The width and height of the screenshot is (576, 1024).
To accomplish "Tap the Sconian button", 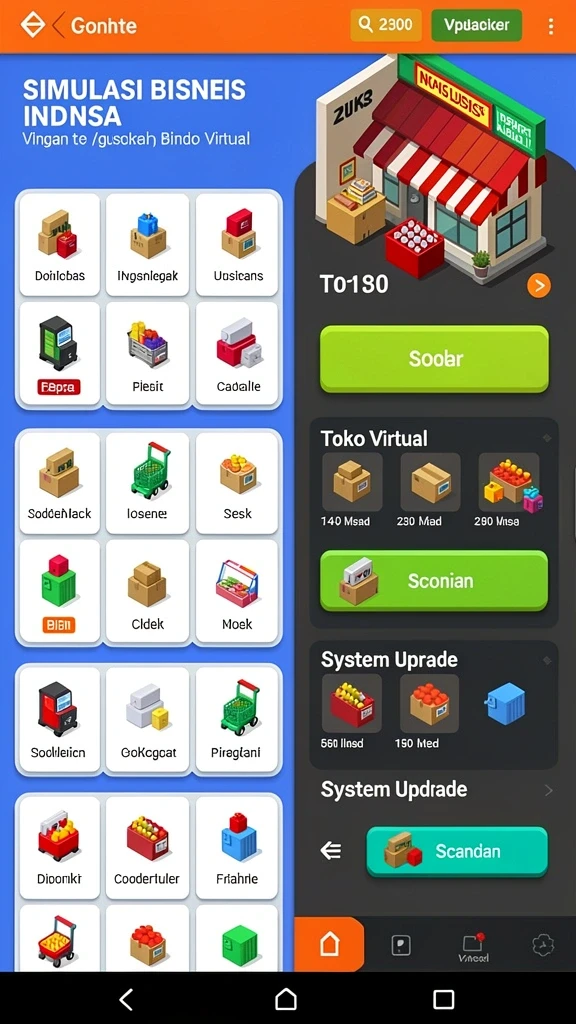I will 434,581.
